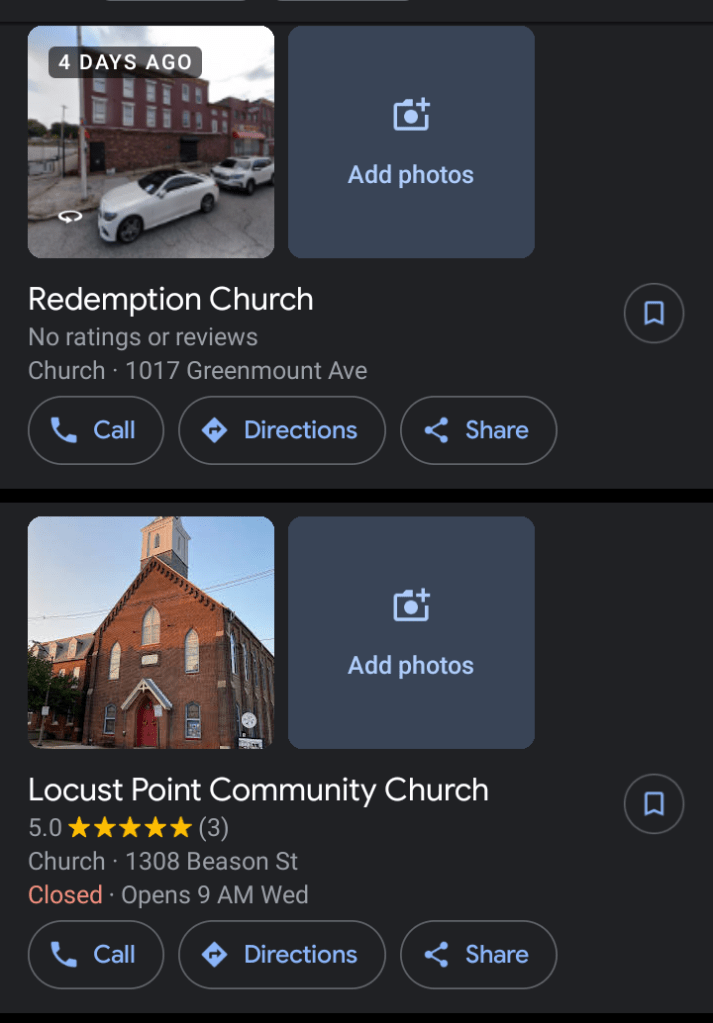Screen dimensions: 713x1023
Task: Add photos for Locust Point Community Church
Action: pos(411,632)
